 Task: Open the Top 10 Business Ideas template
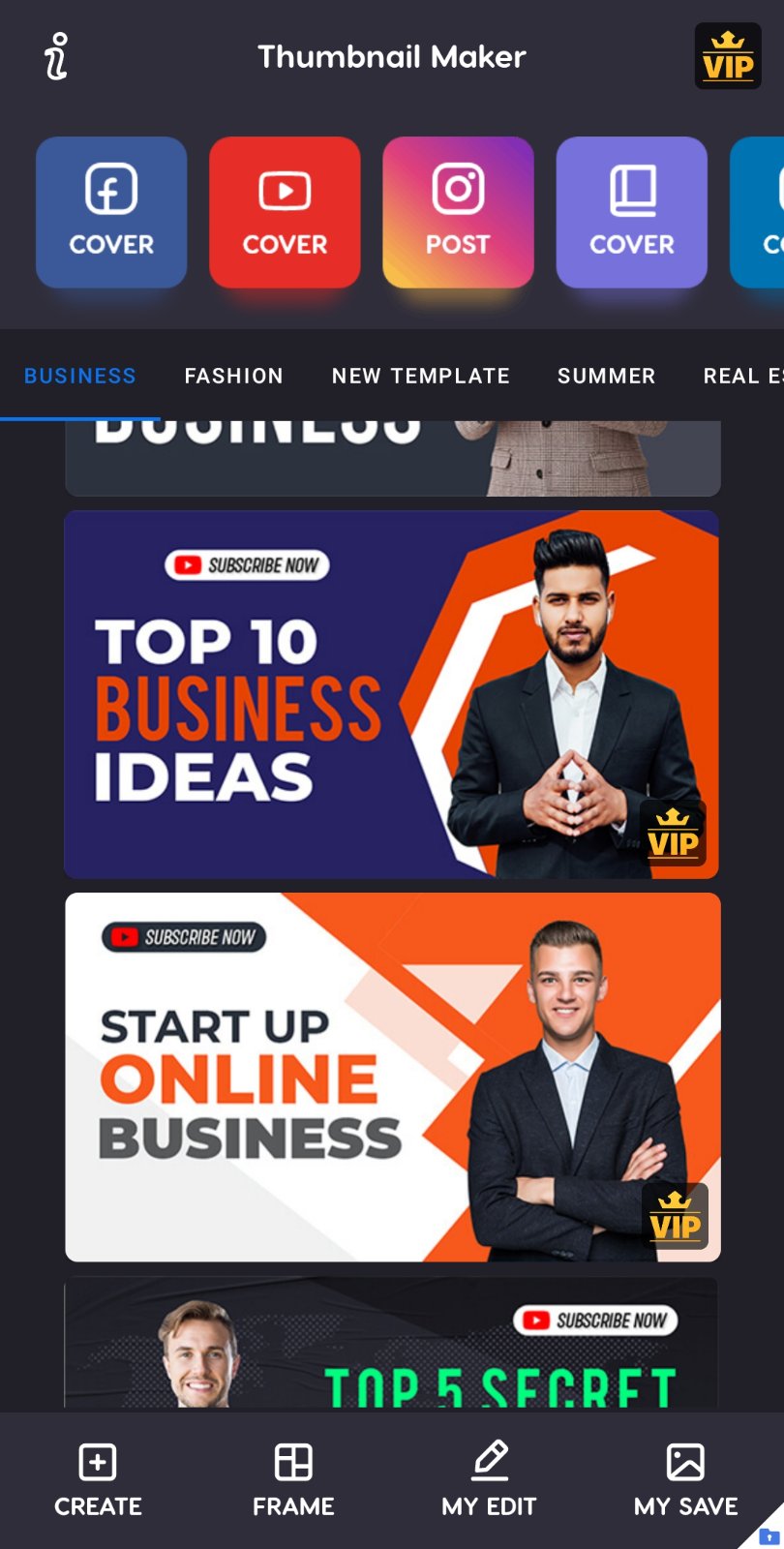(392, 694)
